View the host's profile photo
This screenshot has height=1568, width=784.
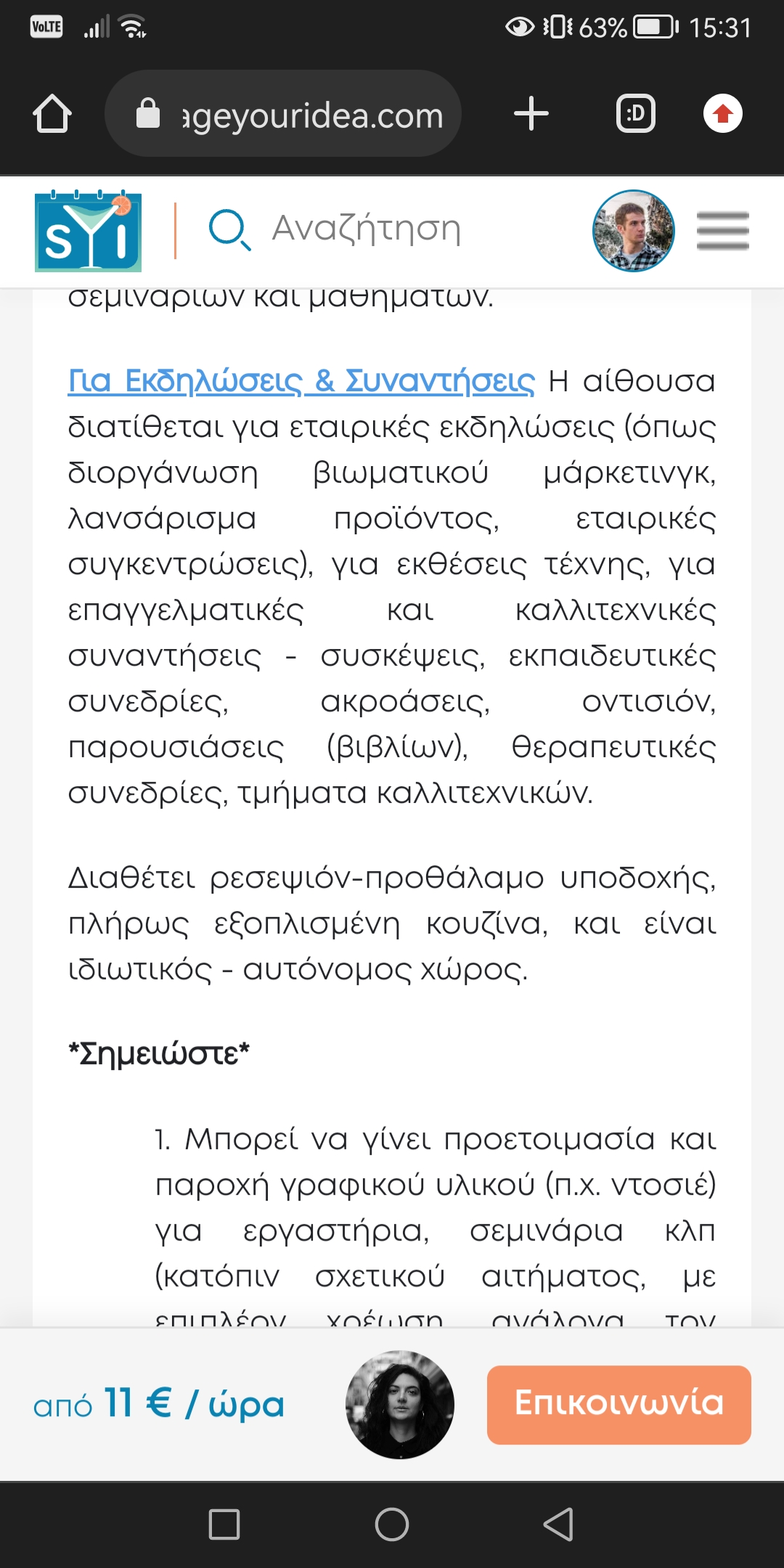pyautogui.click(x=400, y=1404)
